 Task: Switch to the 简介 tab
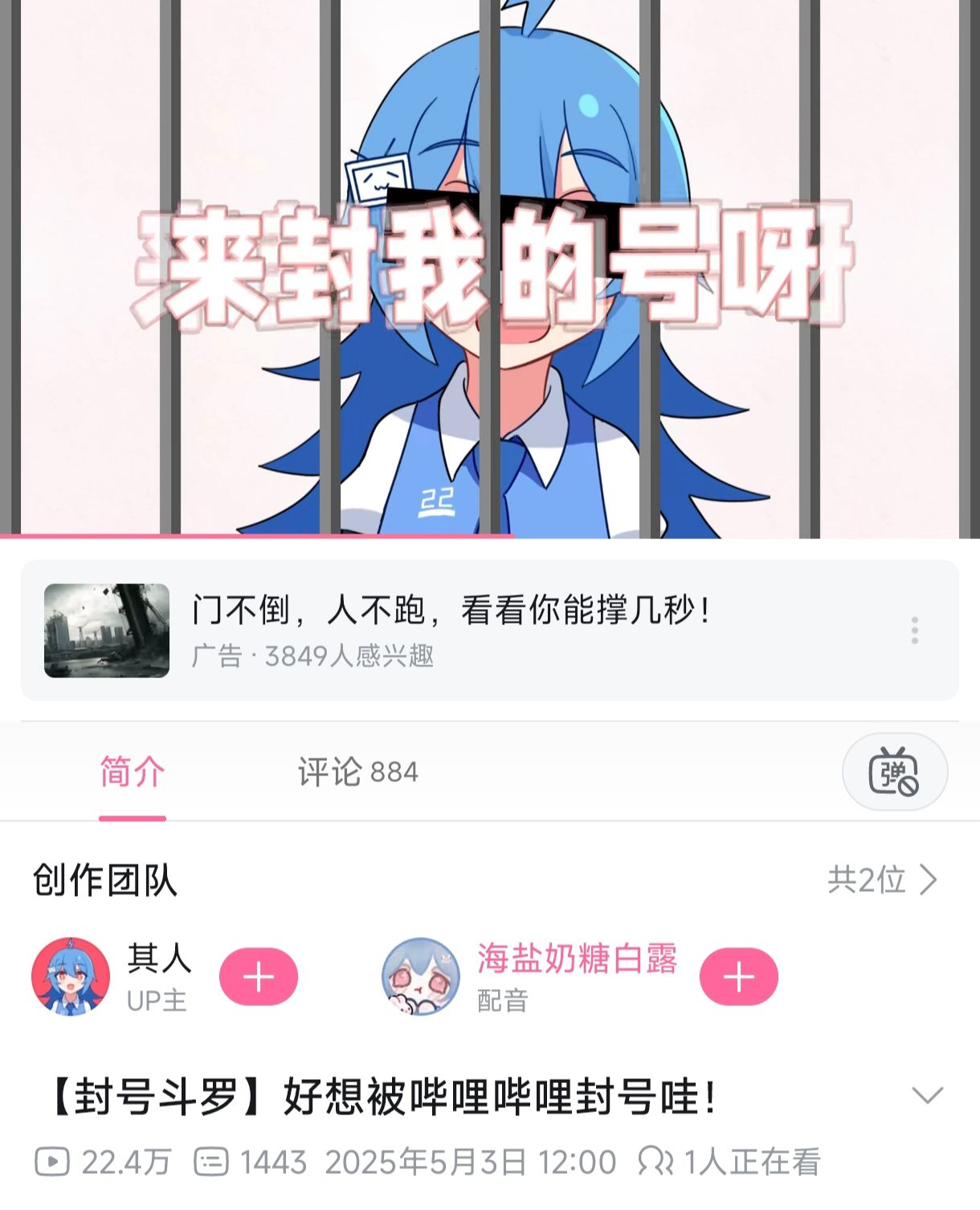click(133, 772)
